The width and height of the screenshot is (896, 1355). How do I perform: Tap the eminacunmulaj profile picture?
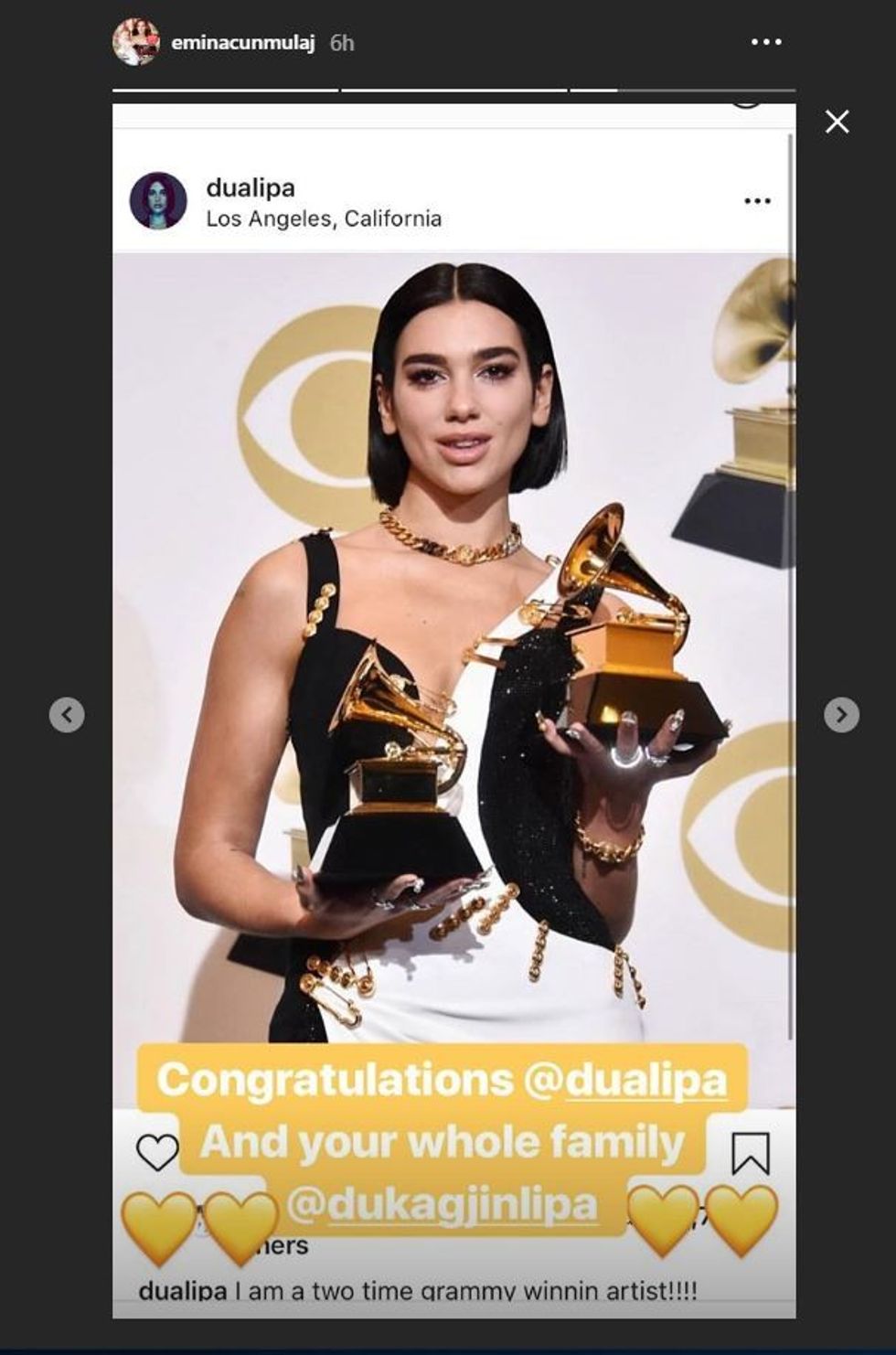136,42
